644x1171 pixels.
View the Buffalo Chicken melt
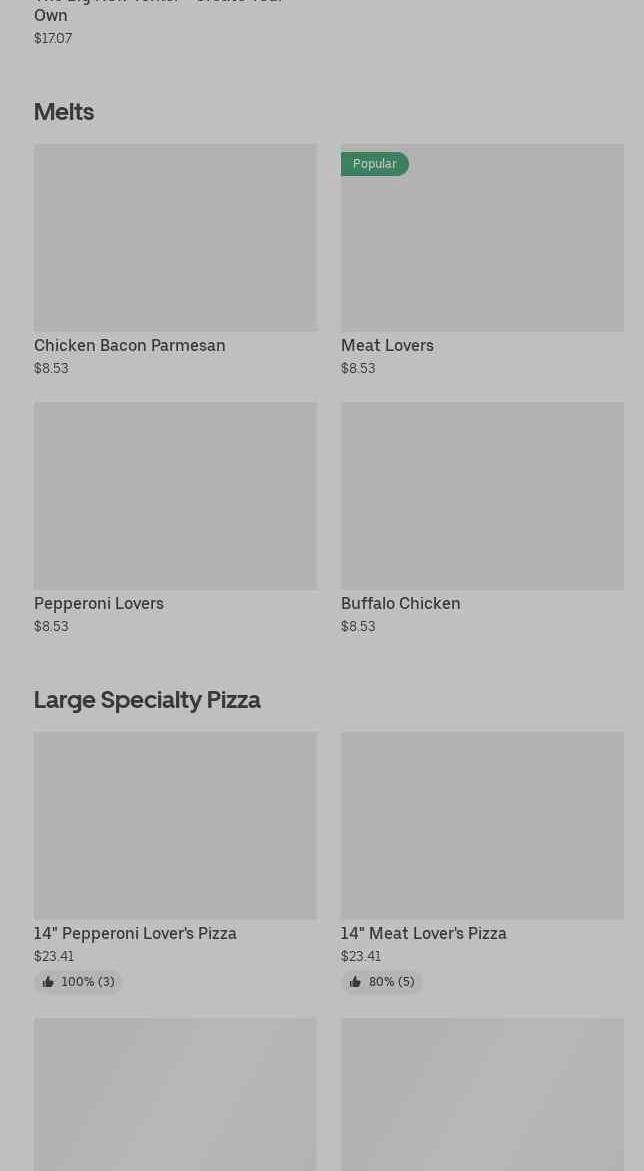[482, 496]
